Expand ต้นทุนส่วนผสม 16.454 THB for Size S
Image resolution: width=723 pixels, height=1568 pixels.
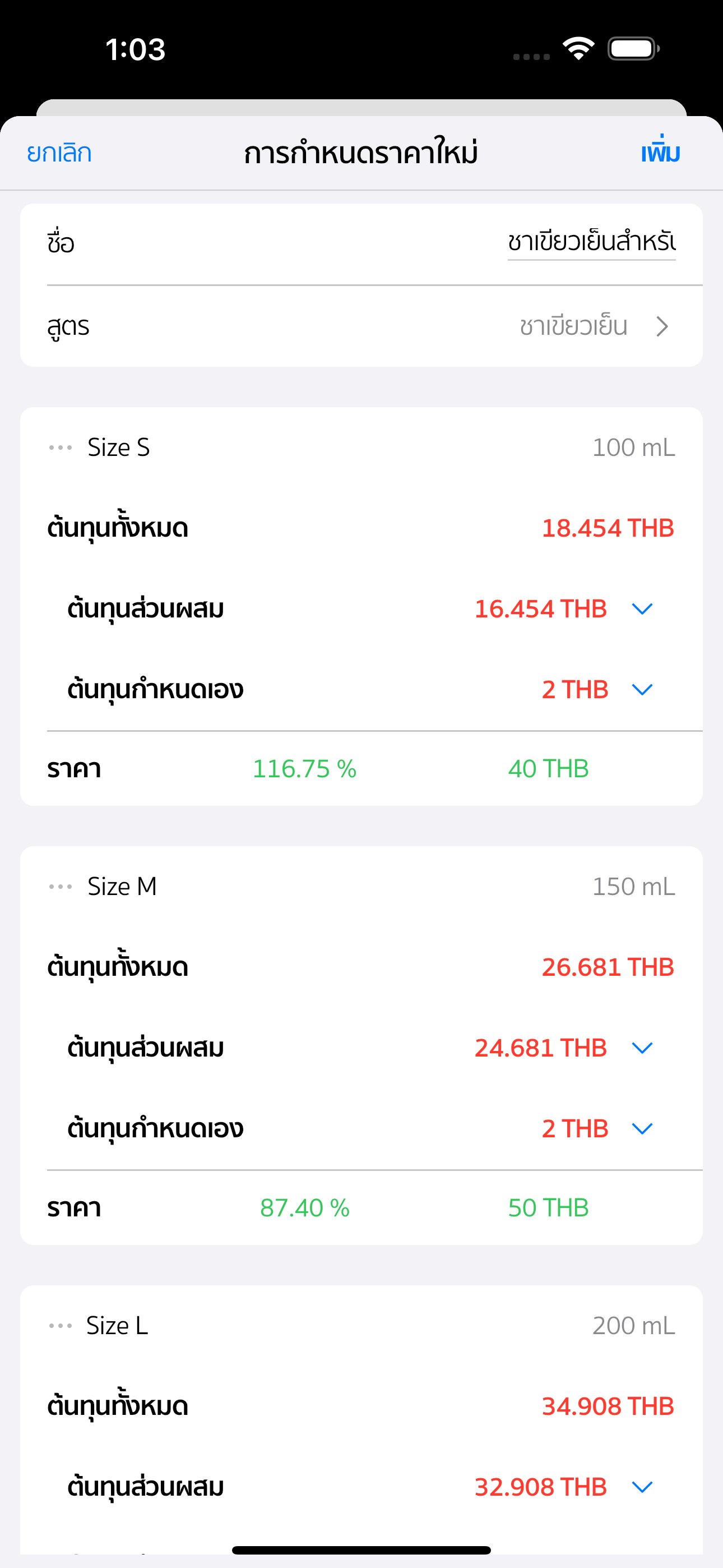[642, 608]
